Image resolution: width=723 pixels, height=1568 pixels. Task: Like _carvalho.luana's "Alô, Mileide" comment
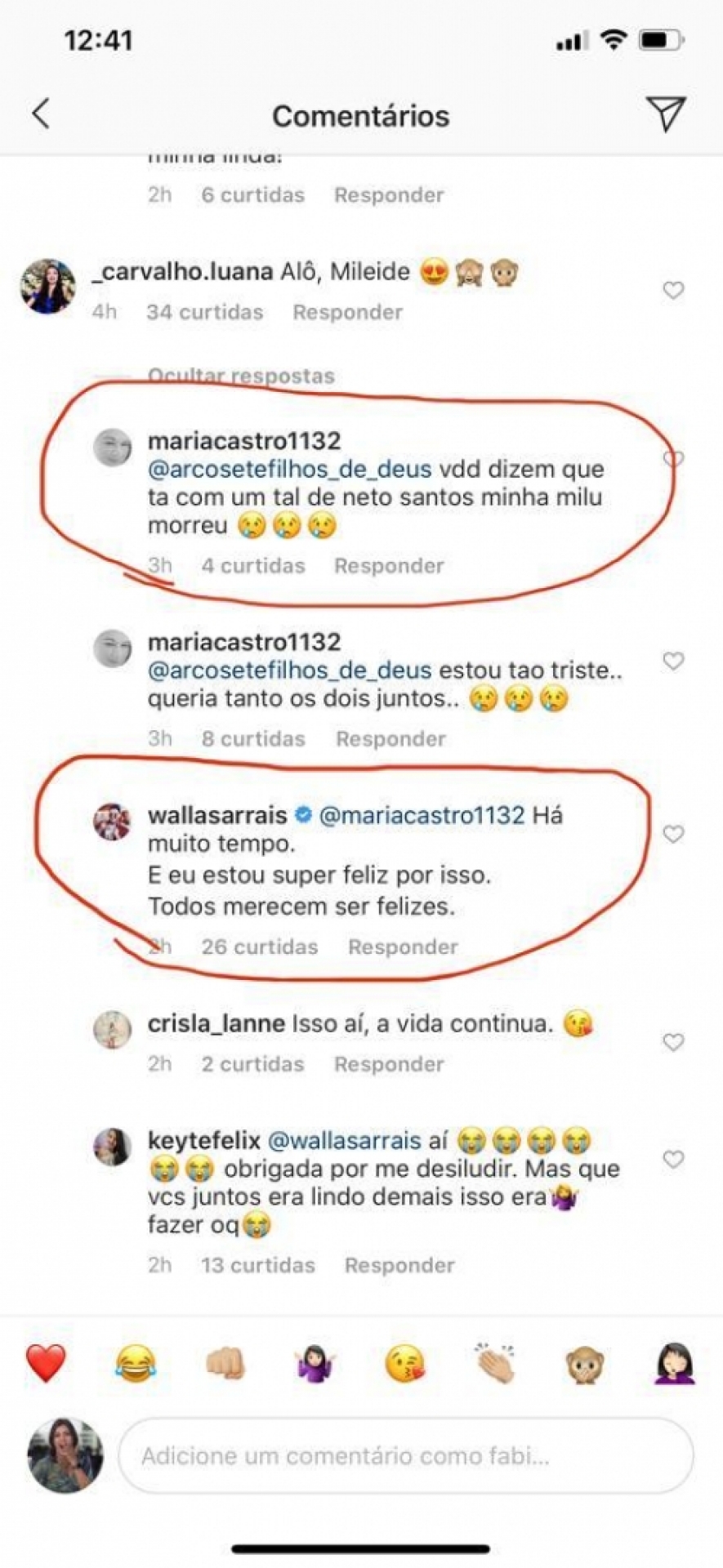[673, 290]
